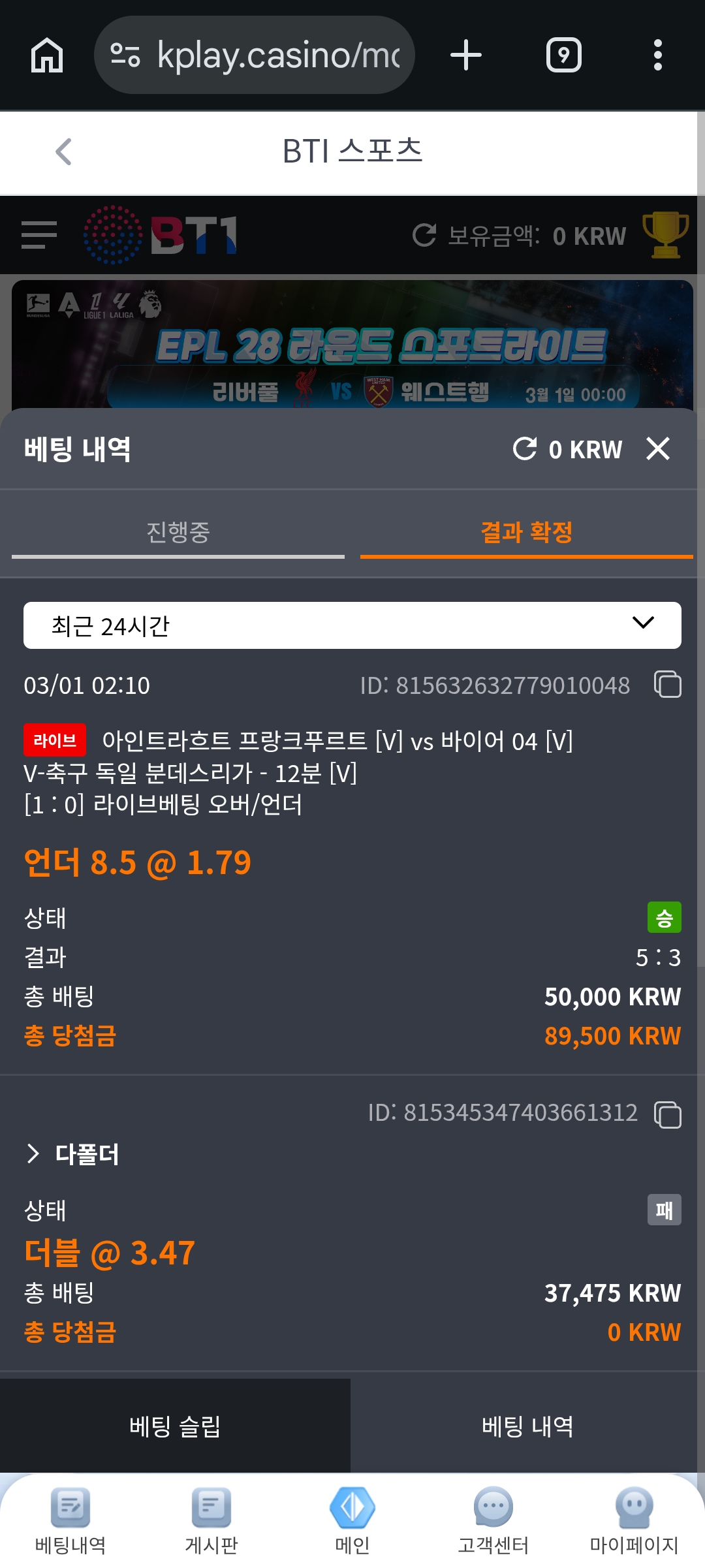Copy bet ID 815345347403661312
Viewport: 705px width, 1568px height.
[x=667, y=1114]
